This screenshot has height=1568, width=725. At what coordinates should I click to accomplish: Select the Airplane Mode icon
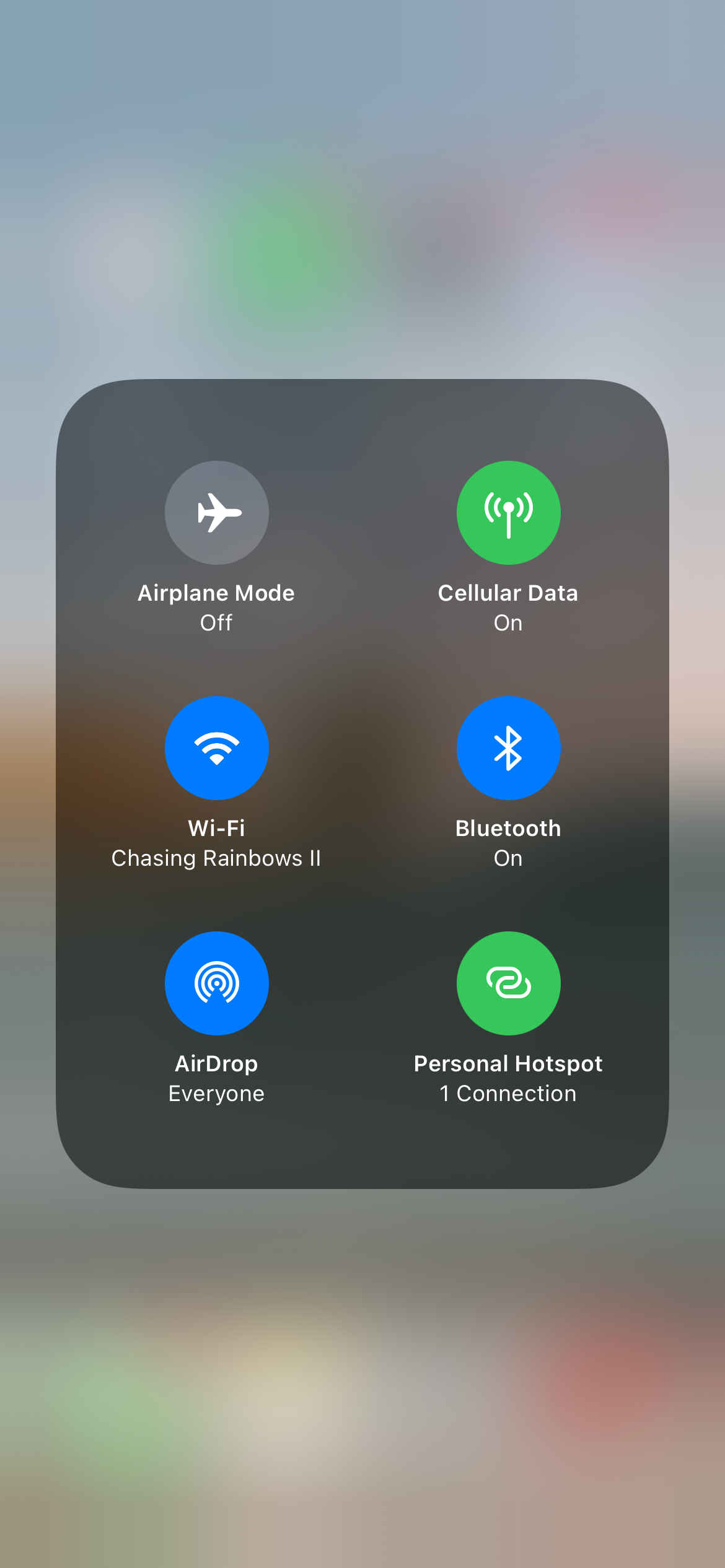click(217, 512)
